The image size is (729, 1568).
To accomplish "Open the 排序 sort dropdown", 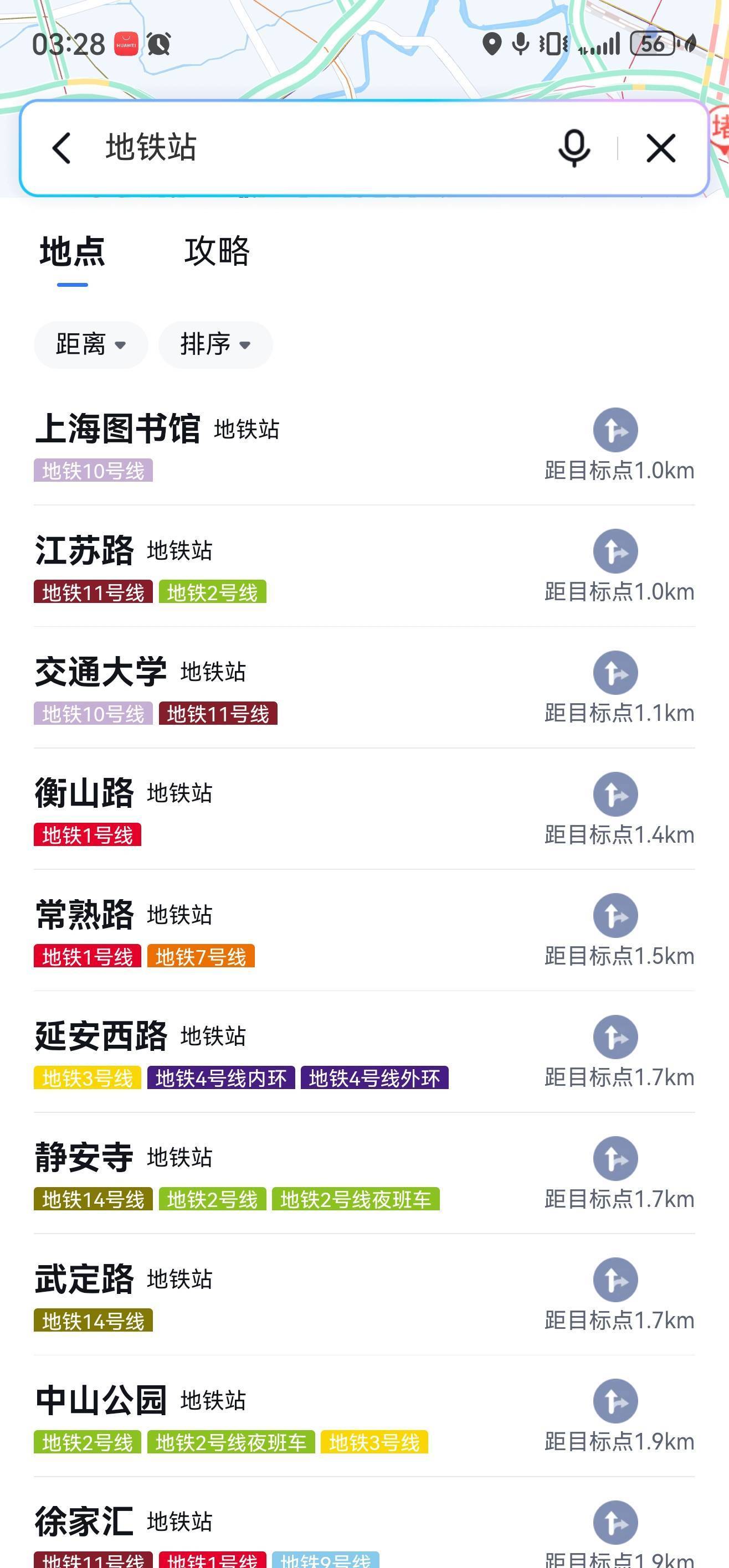I will (215, 344).
